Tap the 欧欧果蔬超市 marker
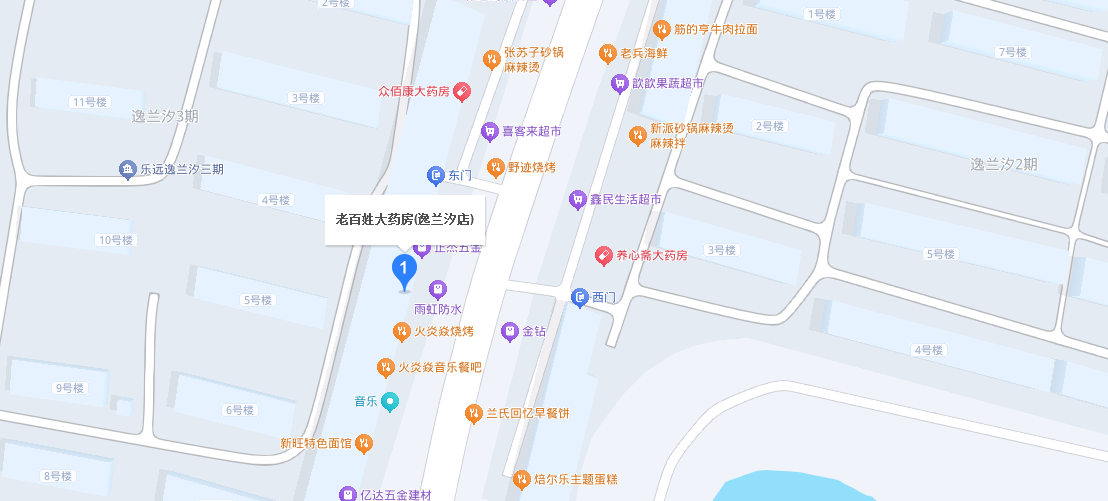 [x=619, y=83]
